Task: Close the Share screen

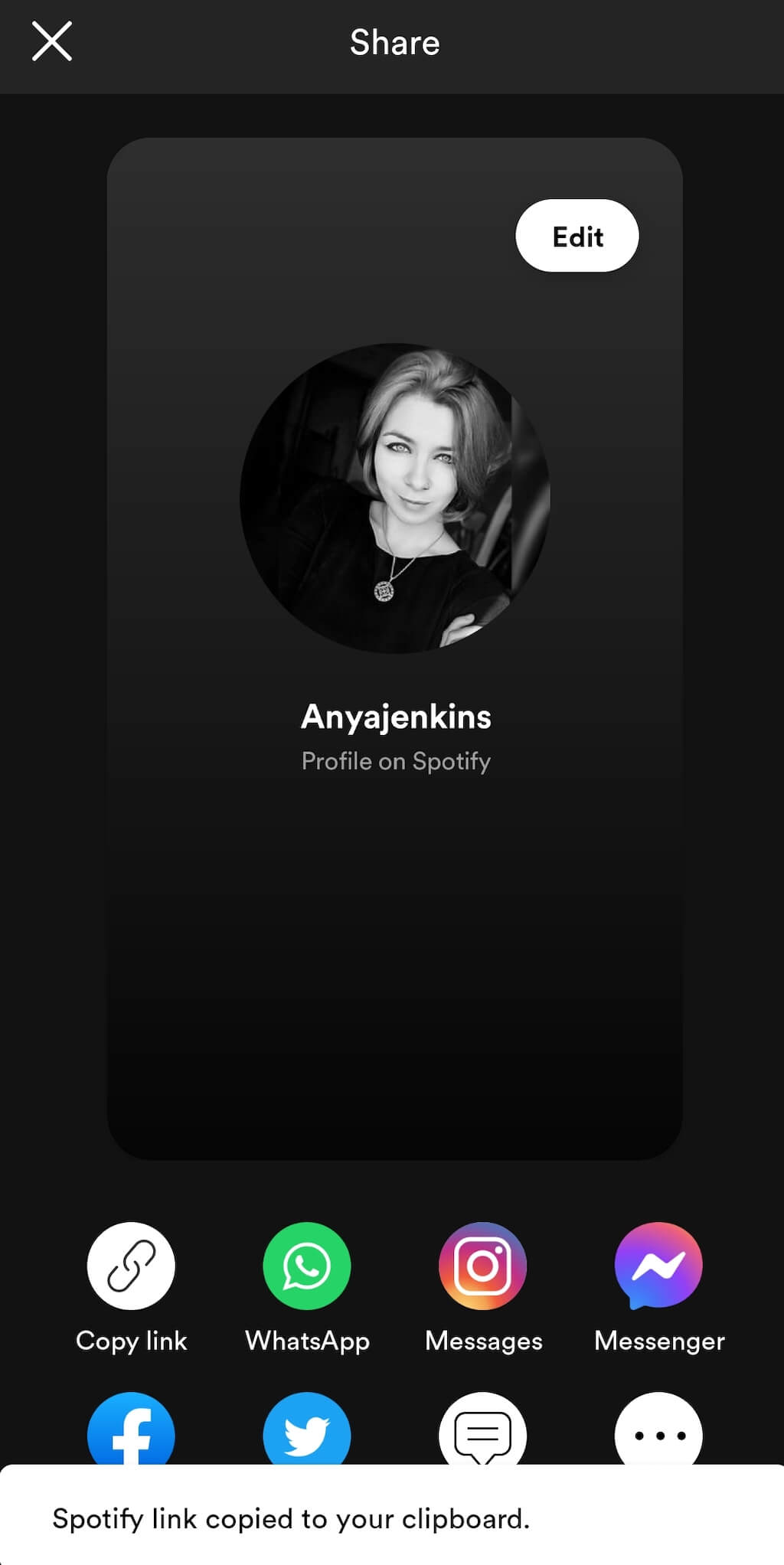Action: (52, 41)
